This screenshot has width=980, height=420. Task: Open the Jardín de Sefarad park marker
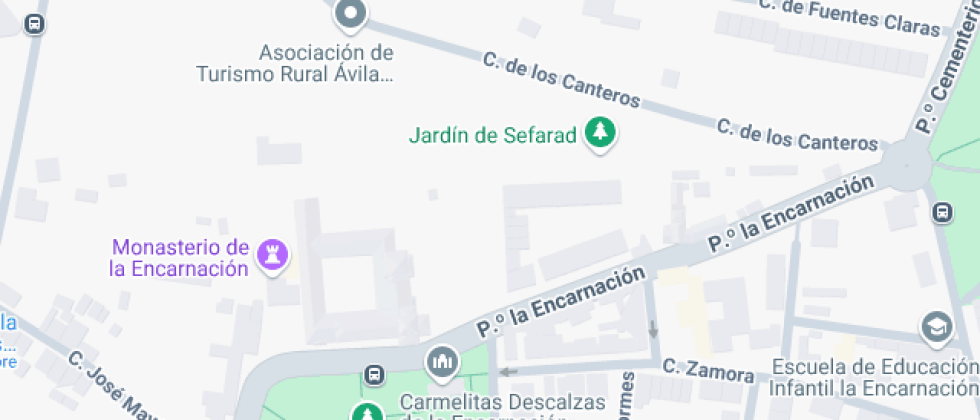[599, 133]
